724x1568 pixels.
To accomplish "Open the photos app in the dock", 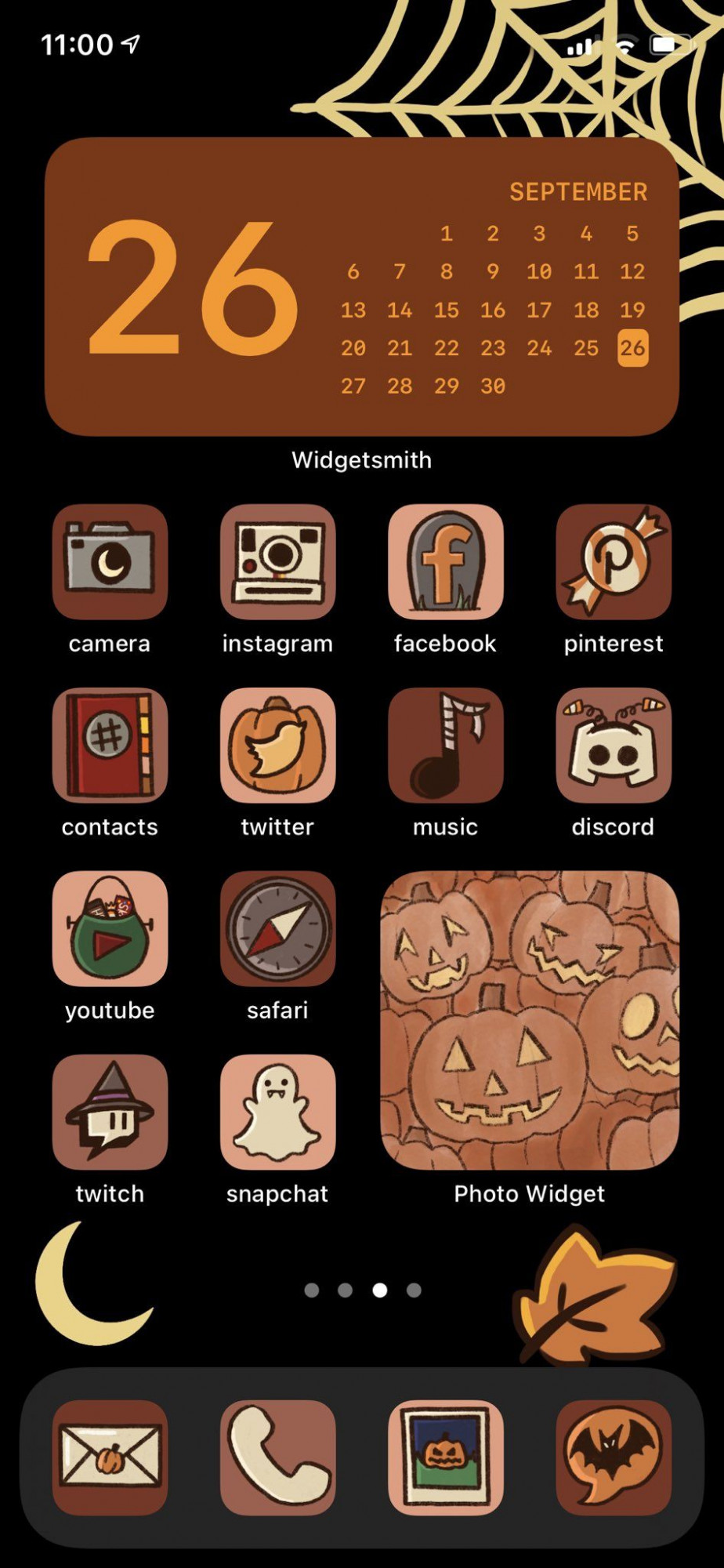I will click(x=445, y=1457).
